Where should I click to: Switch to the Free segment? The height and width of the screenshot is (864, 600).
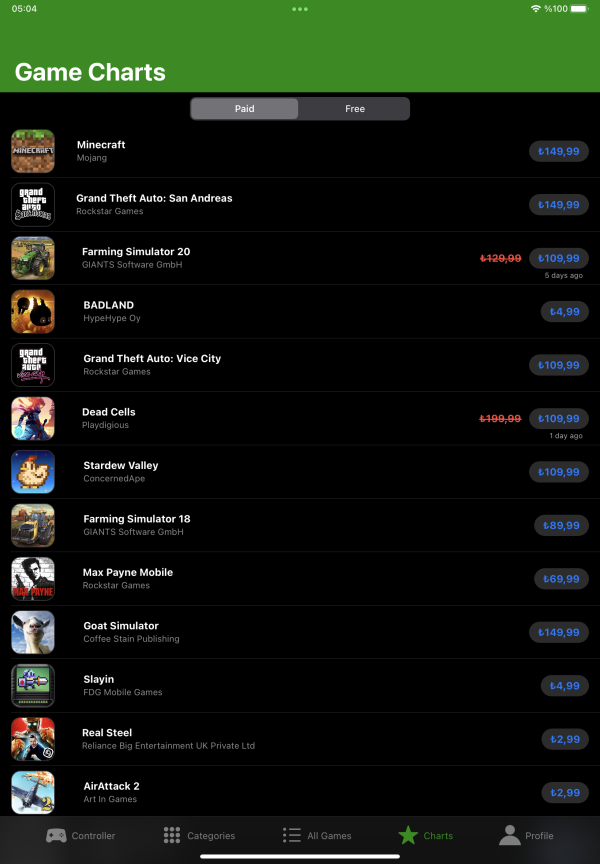[x=354, y=109]
